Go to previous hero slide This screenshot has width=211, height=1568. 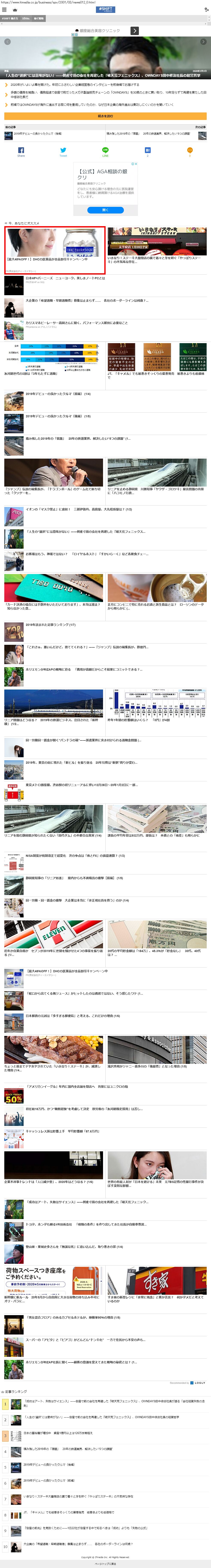[x=7, y=42]
